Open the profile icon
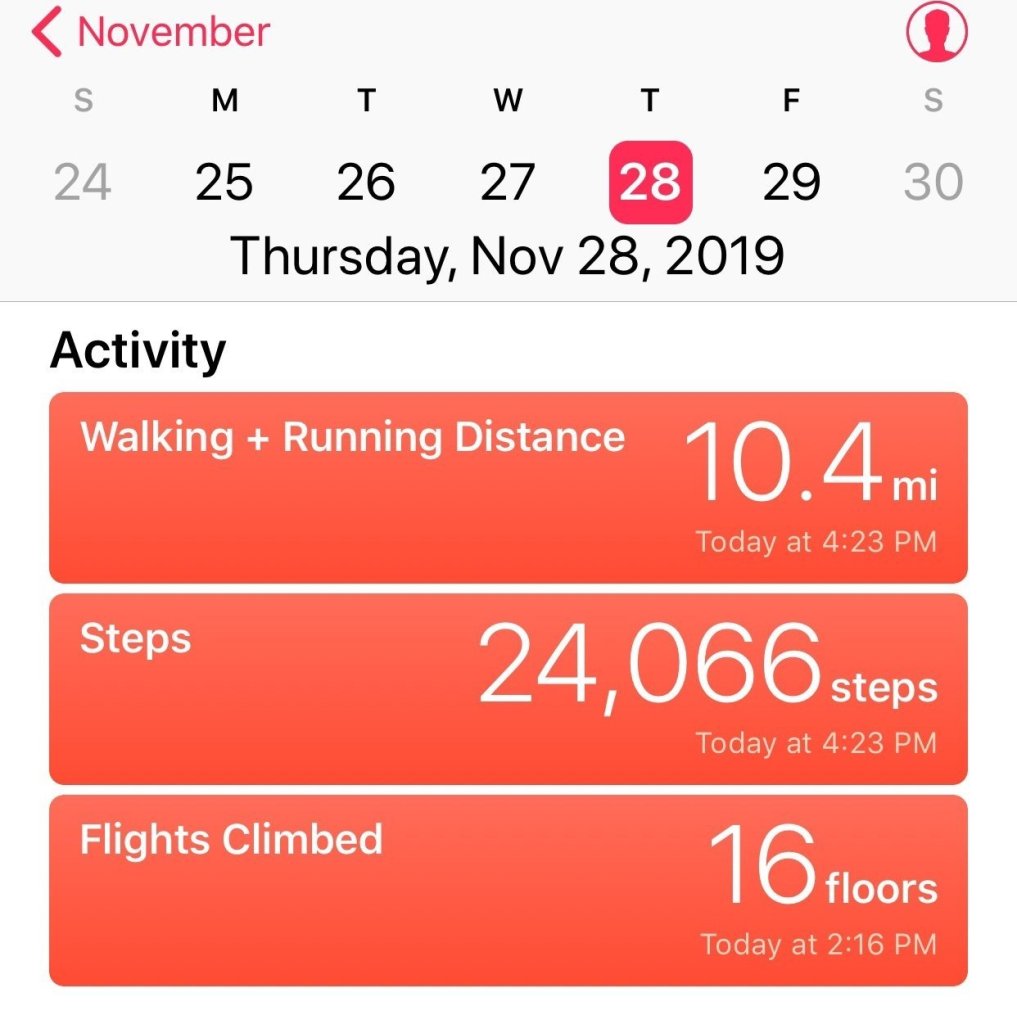Image resolution: width=1017 pixels, height=1024 pixels. (x=936, y=32)
